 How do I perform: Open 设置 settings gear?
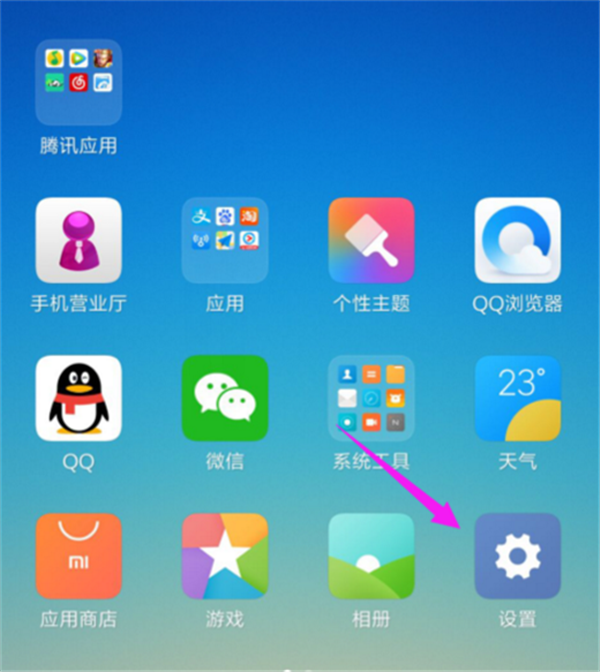(517, 556)
